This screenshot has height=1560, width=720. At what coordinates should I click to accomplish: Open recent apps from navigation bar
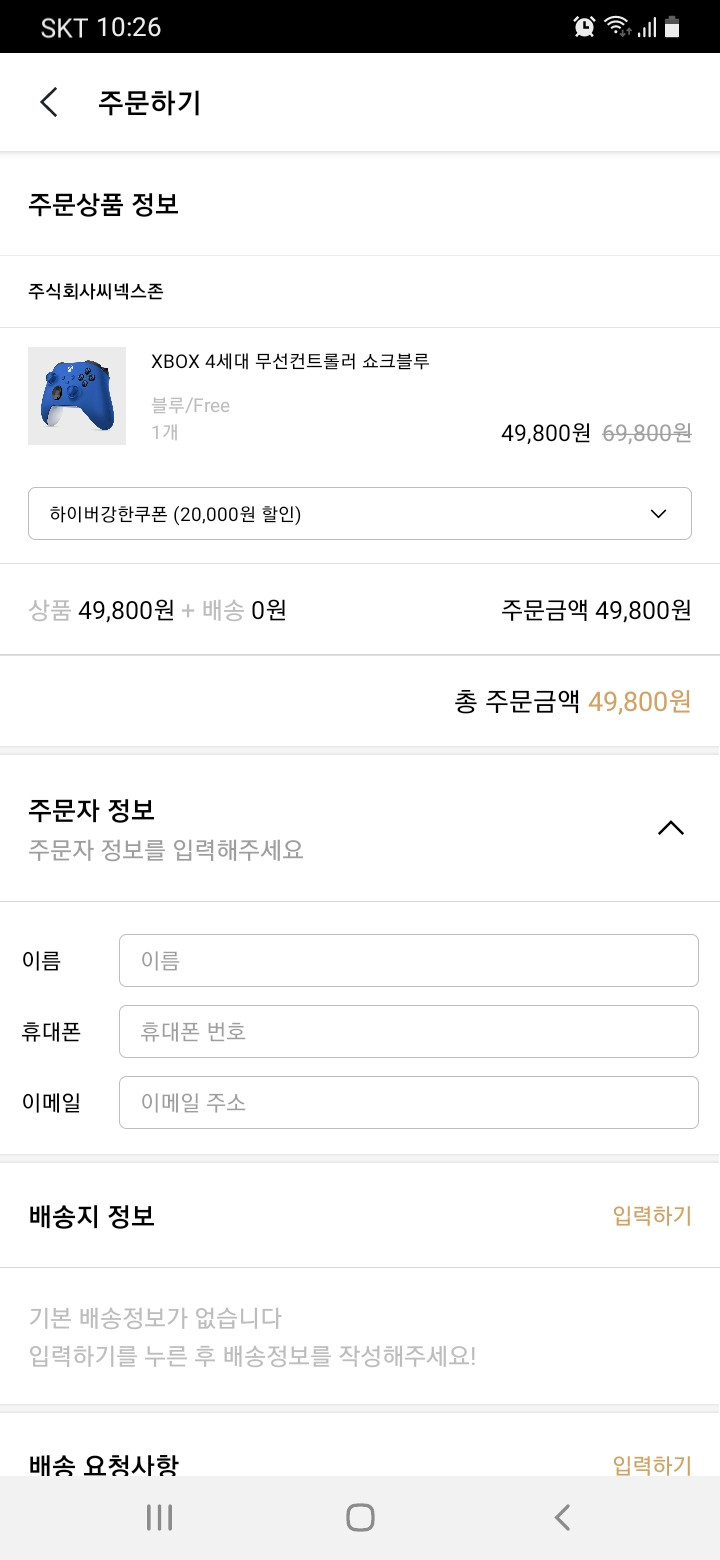(159, 1517)
